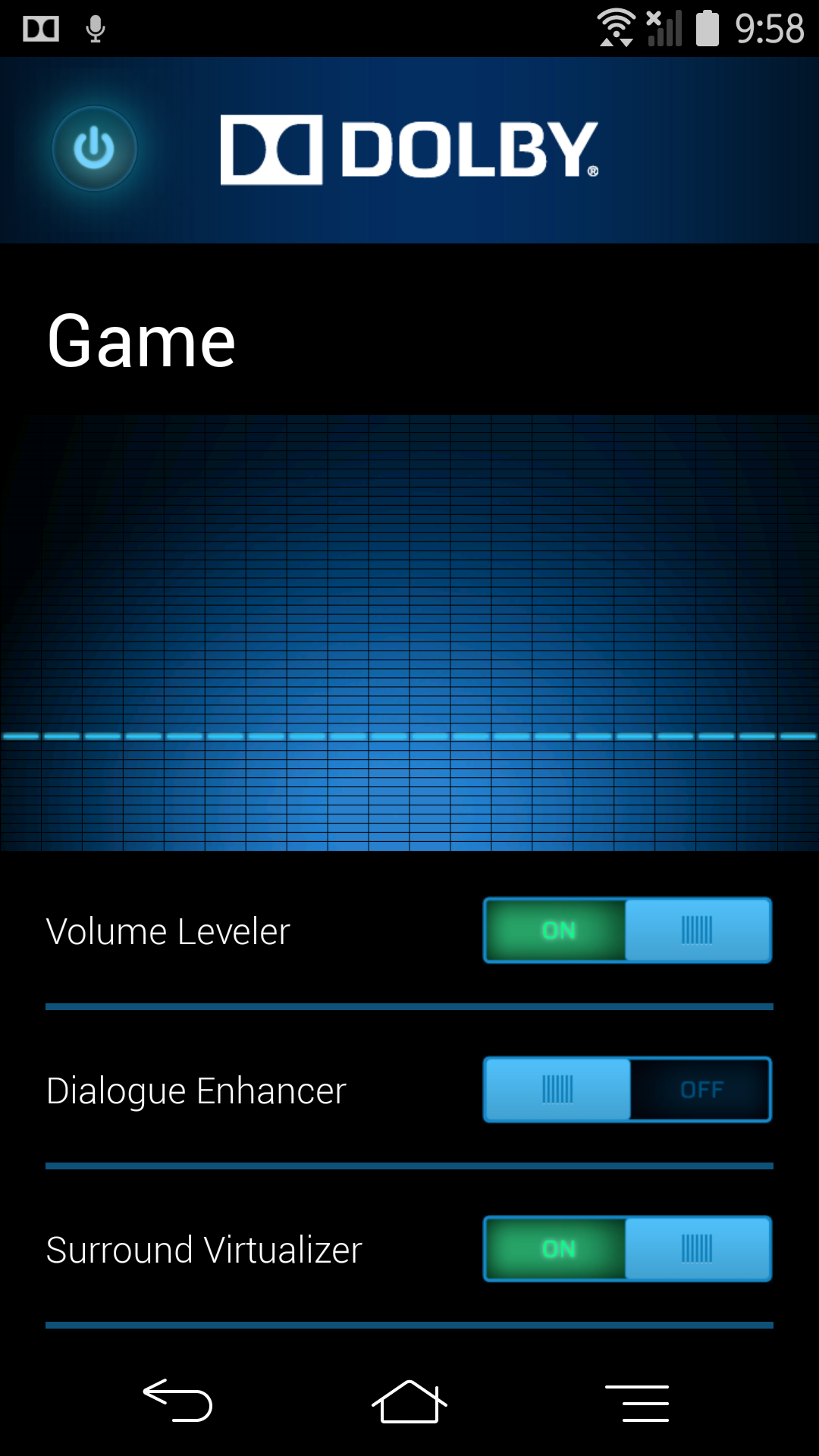Disable the Surround Virtualizer switch
This screenshot has height=1456, width=819.
627,1249
